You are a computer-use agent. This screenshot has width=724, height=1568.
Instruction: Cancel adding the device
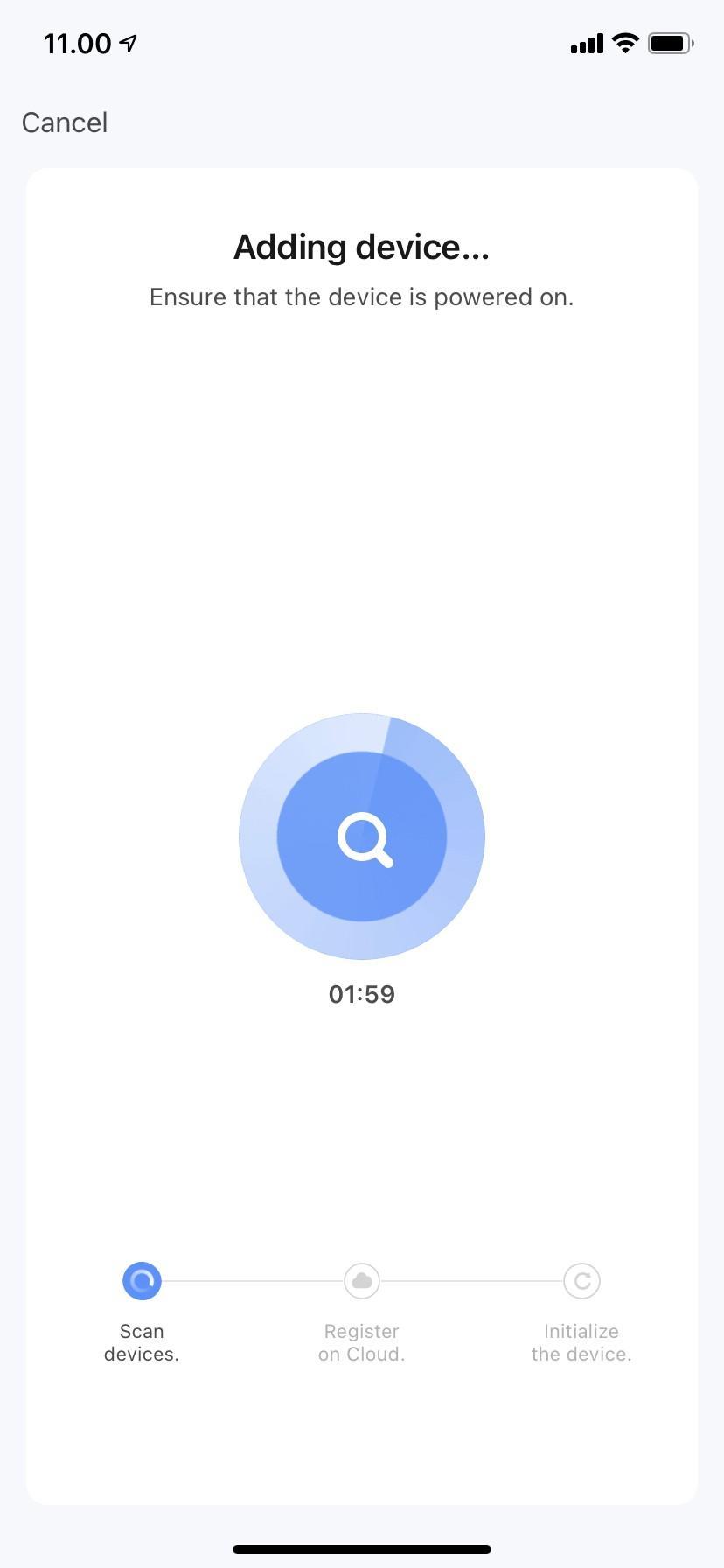[65, 122]
